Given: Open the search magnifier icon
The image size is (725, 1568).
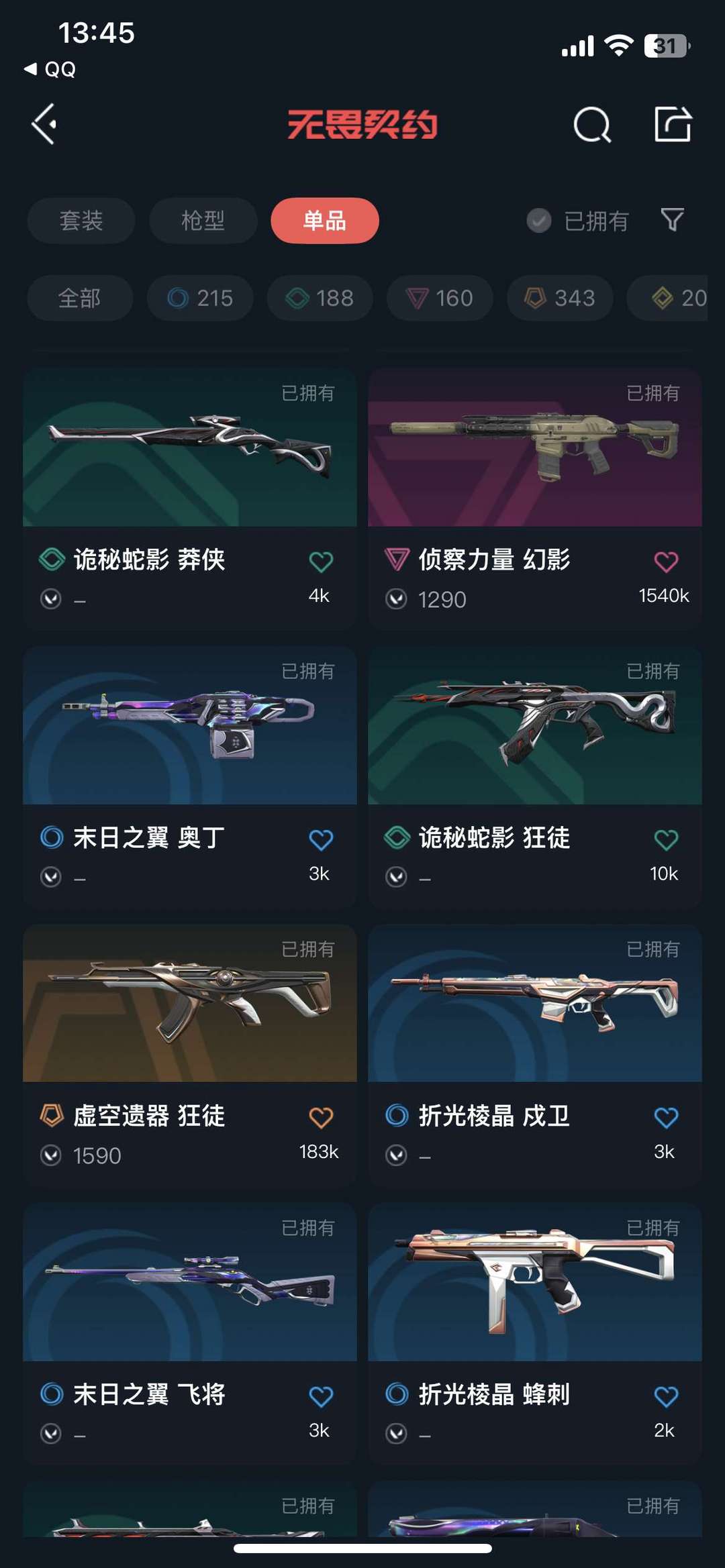Looking at the screenshot, I should [x=592, y=125].
